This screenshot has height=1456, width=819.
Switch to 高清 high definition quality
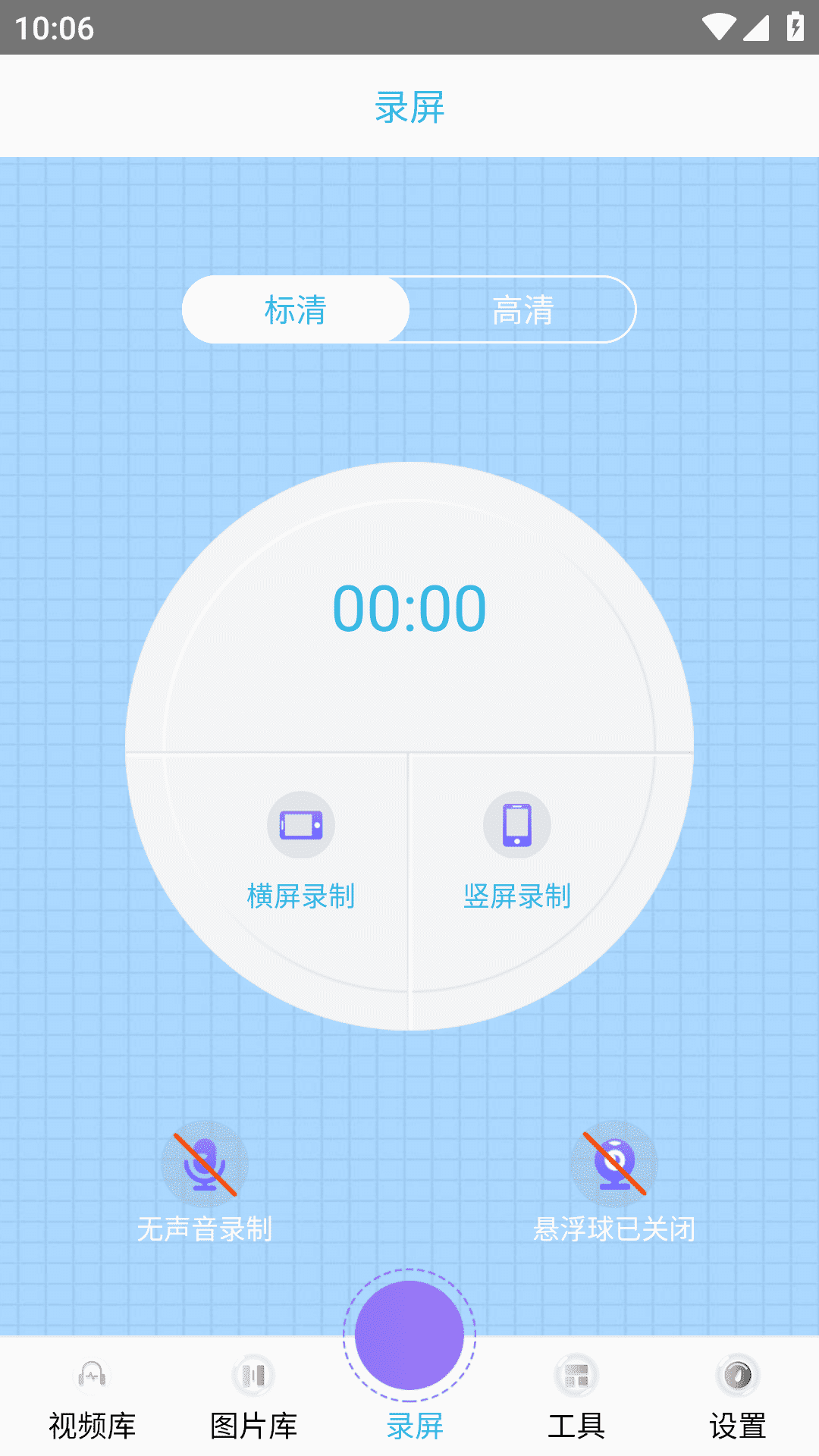[x=522, y=309]
